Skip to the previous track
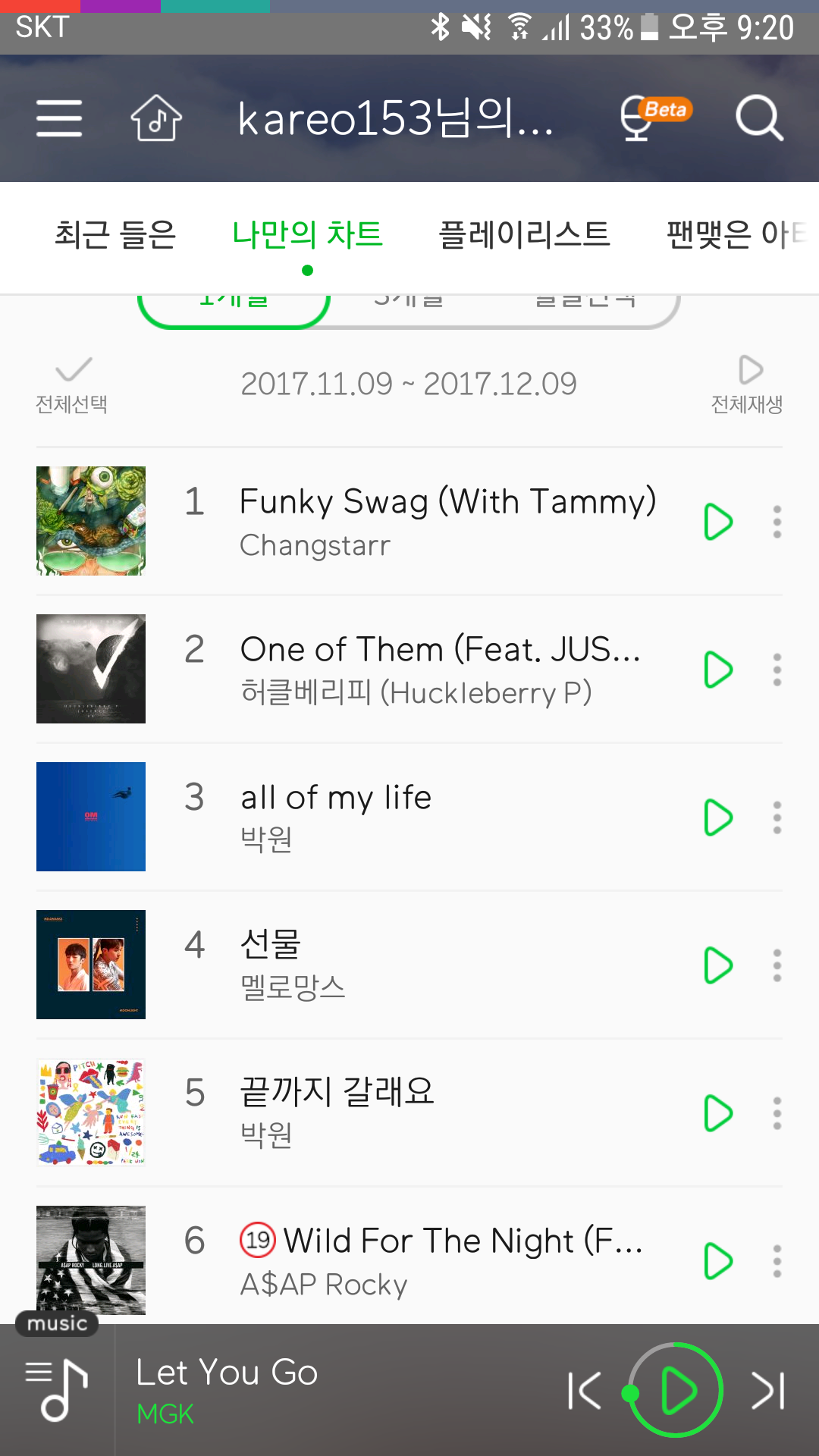Image resolution: width=819 pixels, height=1456 pixels. tap(585, 1390)
